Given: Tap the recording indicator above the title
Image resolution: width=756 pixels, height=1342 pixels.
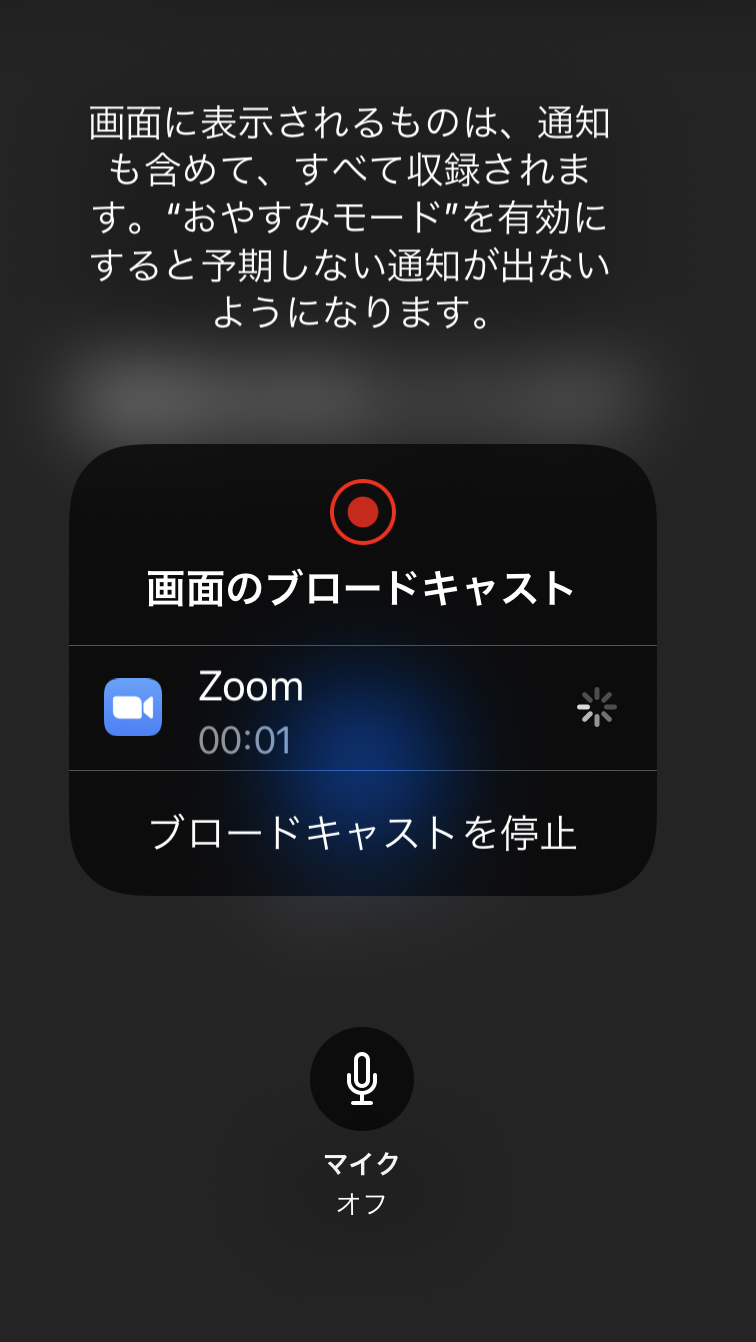Looking at the screenshot, I should click(x=362, y=511).
